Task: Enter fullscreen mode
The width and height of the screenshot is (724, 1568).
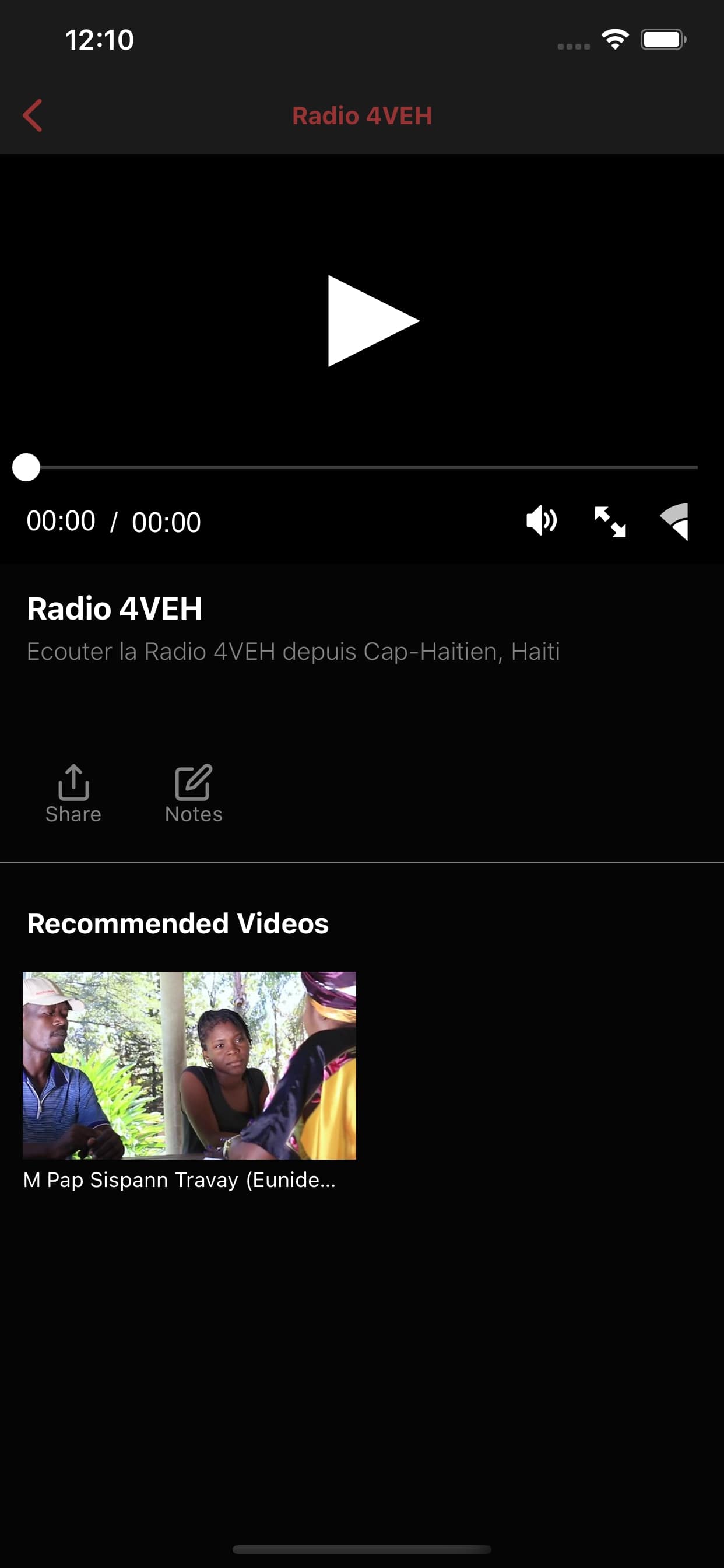Action: pyautogui.click(x=610, y=521)
